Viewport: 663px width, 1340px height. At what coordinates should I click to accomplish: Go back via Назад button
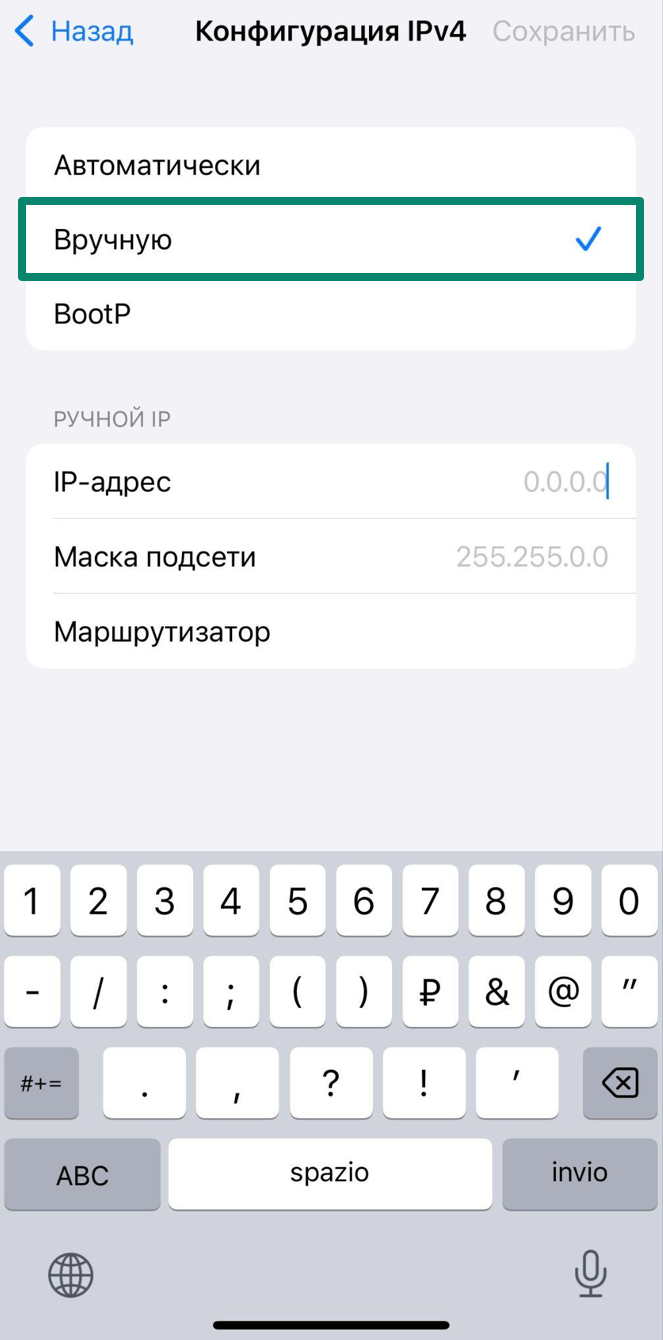[x=75, y=32]
